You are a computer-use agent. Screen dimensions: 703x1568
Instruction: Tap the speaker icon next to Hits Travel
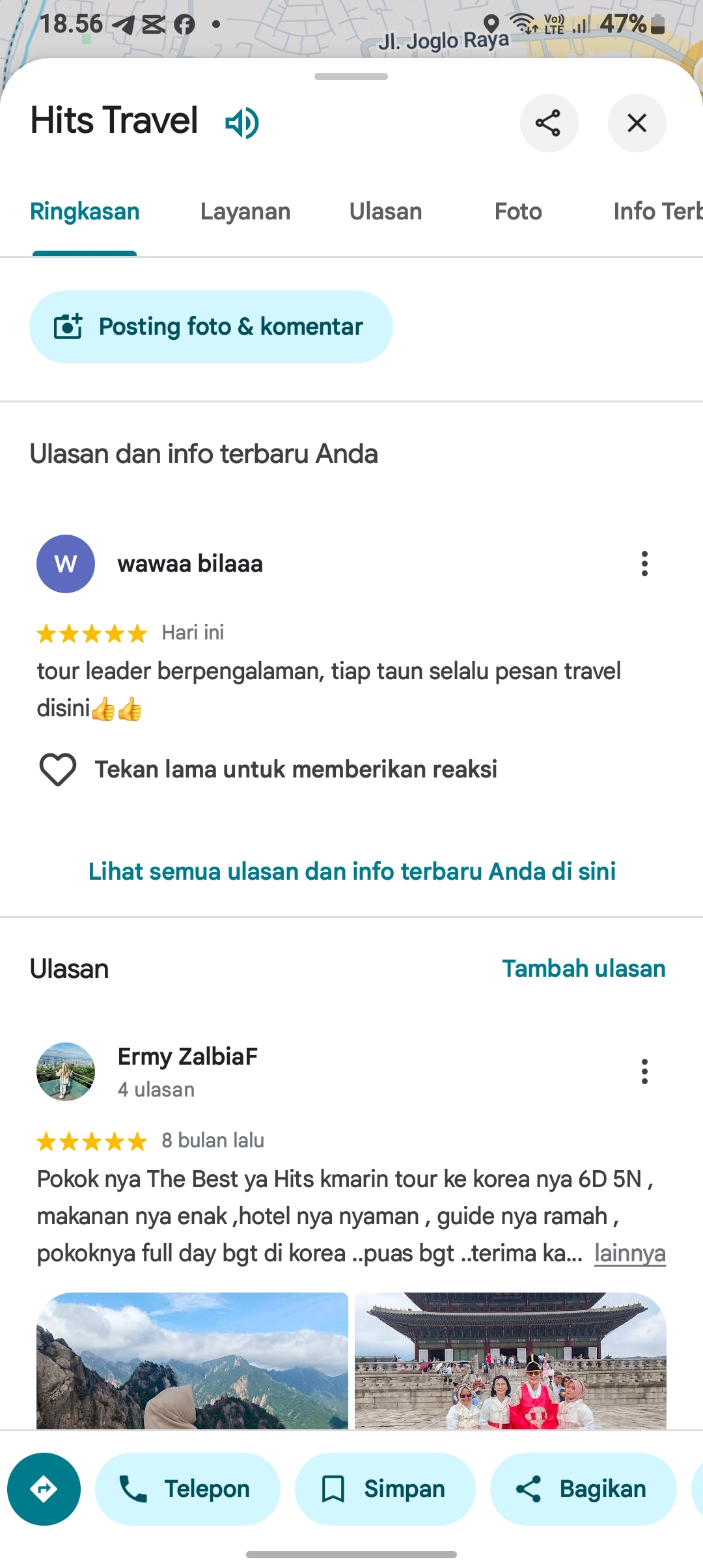(242, 122)
